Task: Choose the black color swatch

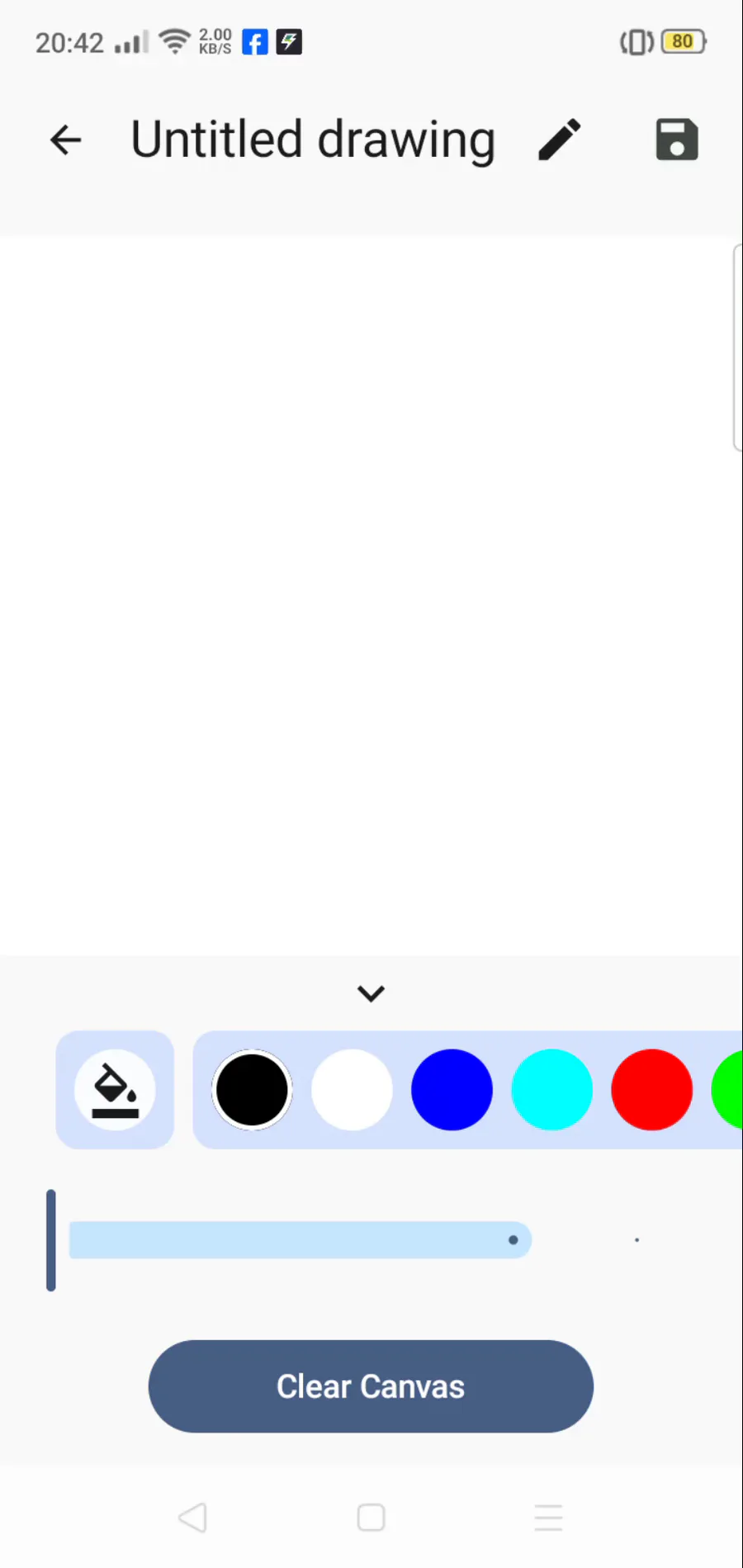Action: pos(252,1090)
